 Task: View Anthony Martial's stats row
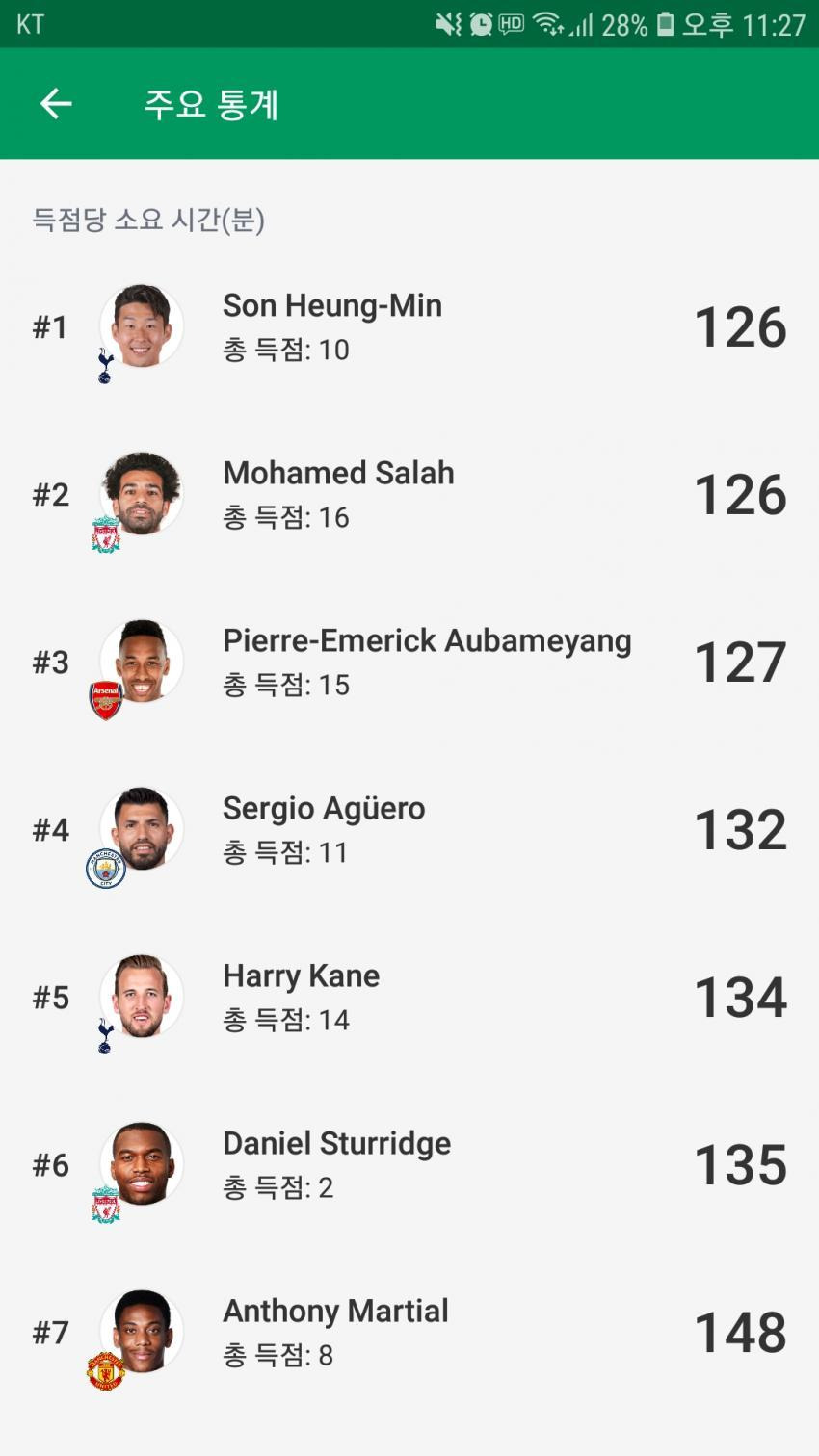point(409,1333)
